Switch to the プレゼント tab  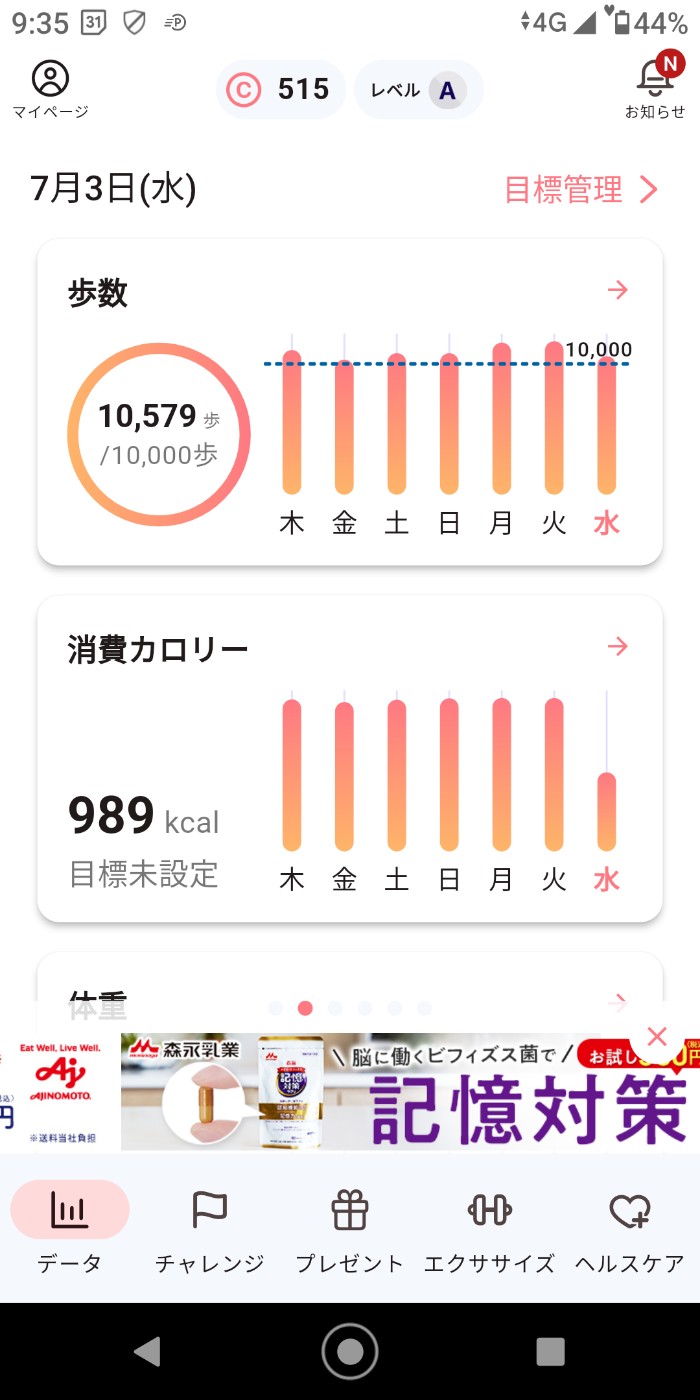[x=350, y=1228]
